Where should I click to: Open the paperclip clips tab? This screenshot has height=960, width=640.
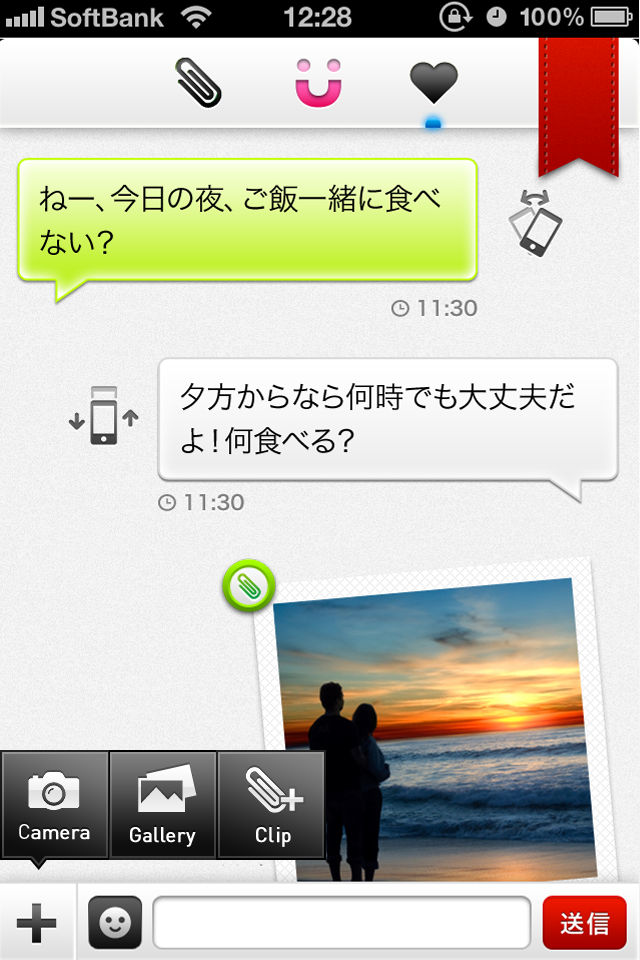(198, 82)
